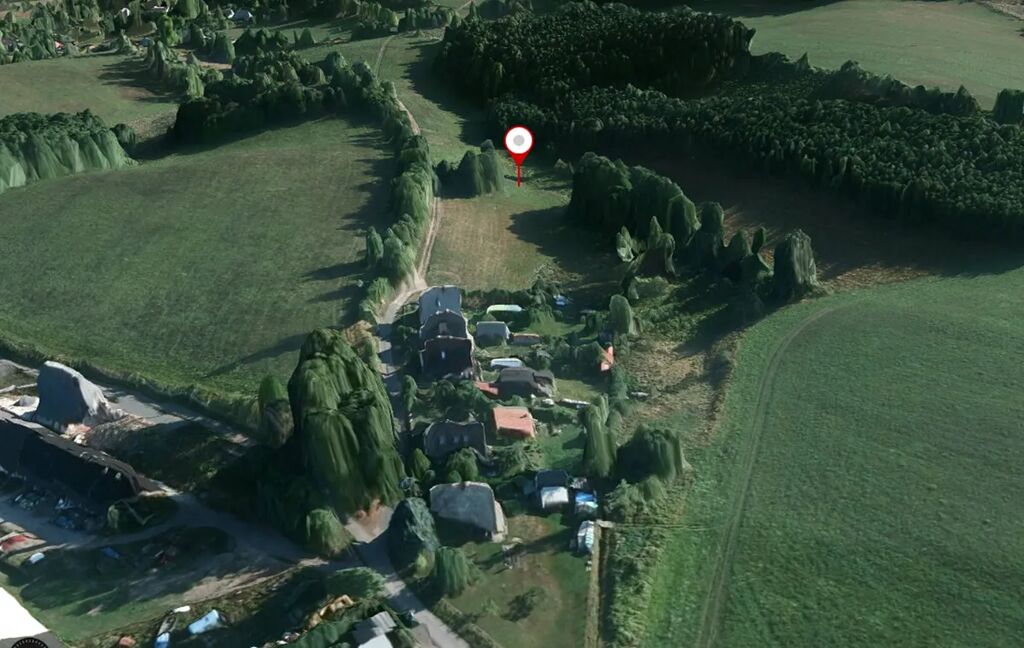Tap the red location pin on the map
The width and height of the screenshot is (1024, 648).
point(518,144)
